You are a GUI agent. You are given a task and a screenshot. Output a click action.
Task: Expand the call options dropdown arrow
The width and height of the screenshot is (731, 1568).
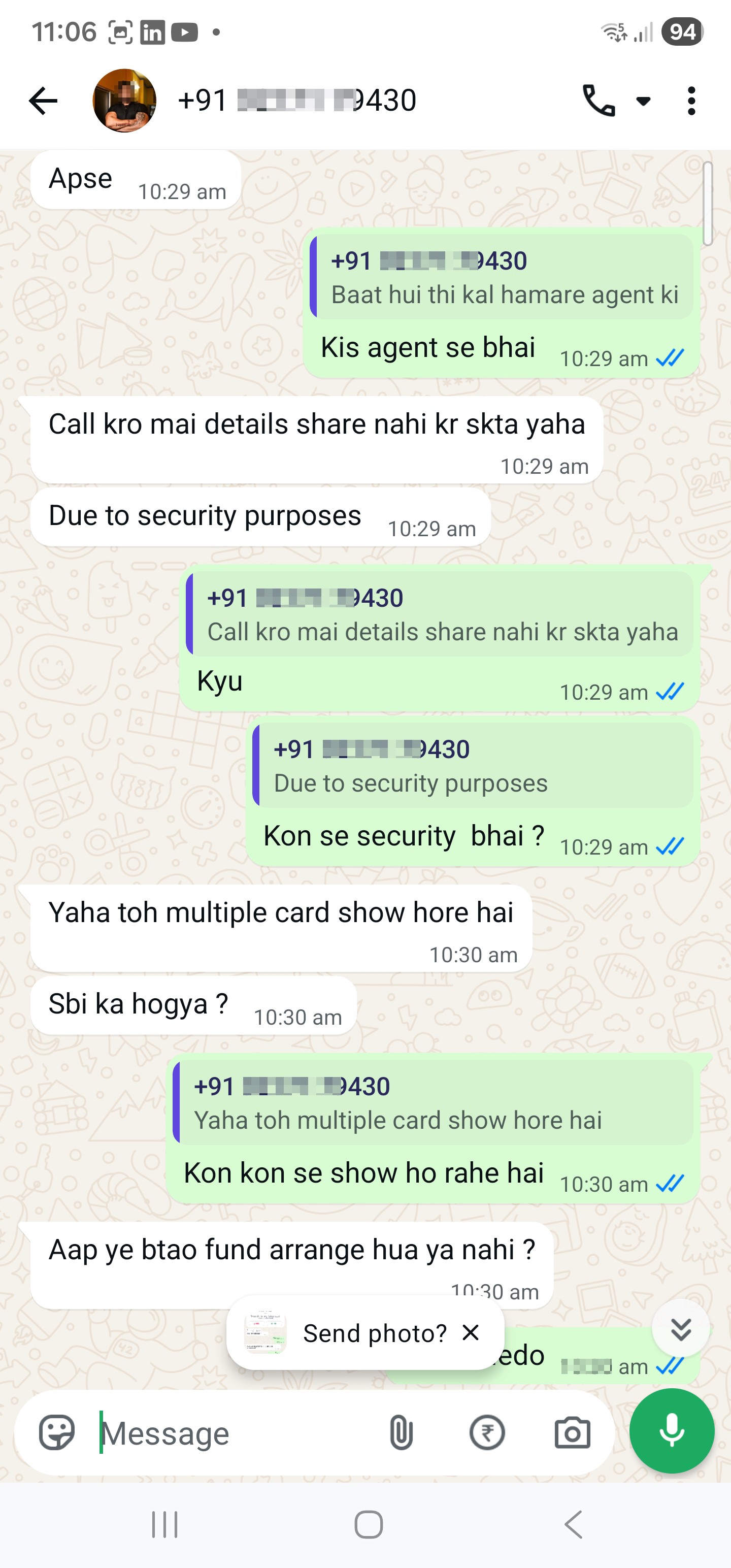tap(643, 101)
